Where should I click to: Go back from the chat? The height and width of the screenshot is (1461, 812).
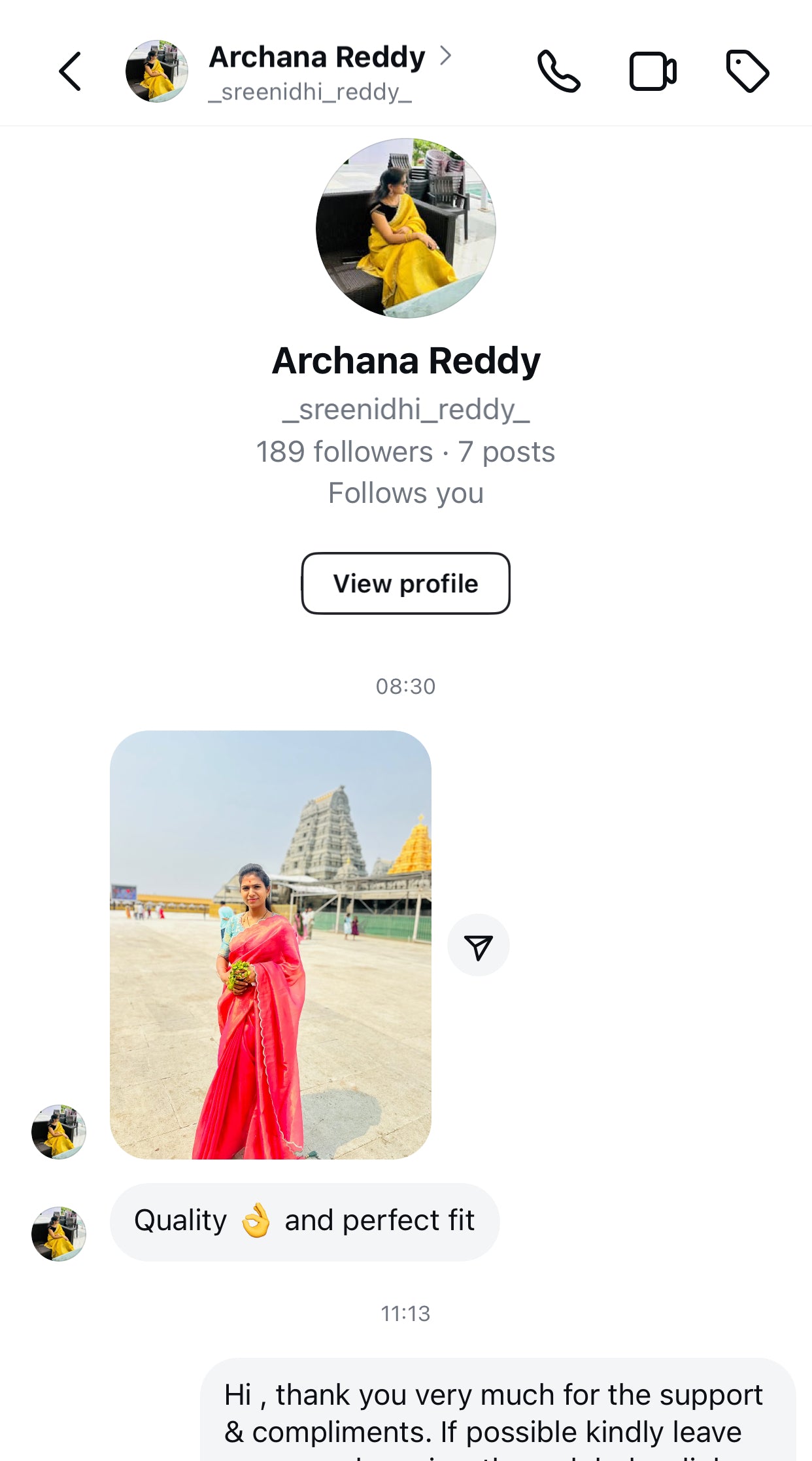70,71
